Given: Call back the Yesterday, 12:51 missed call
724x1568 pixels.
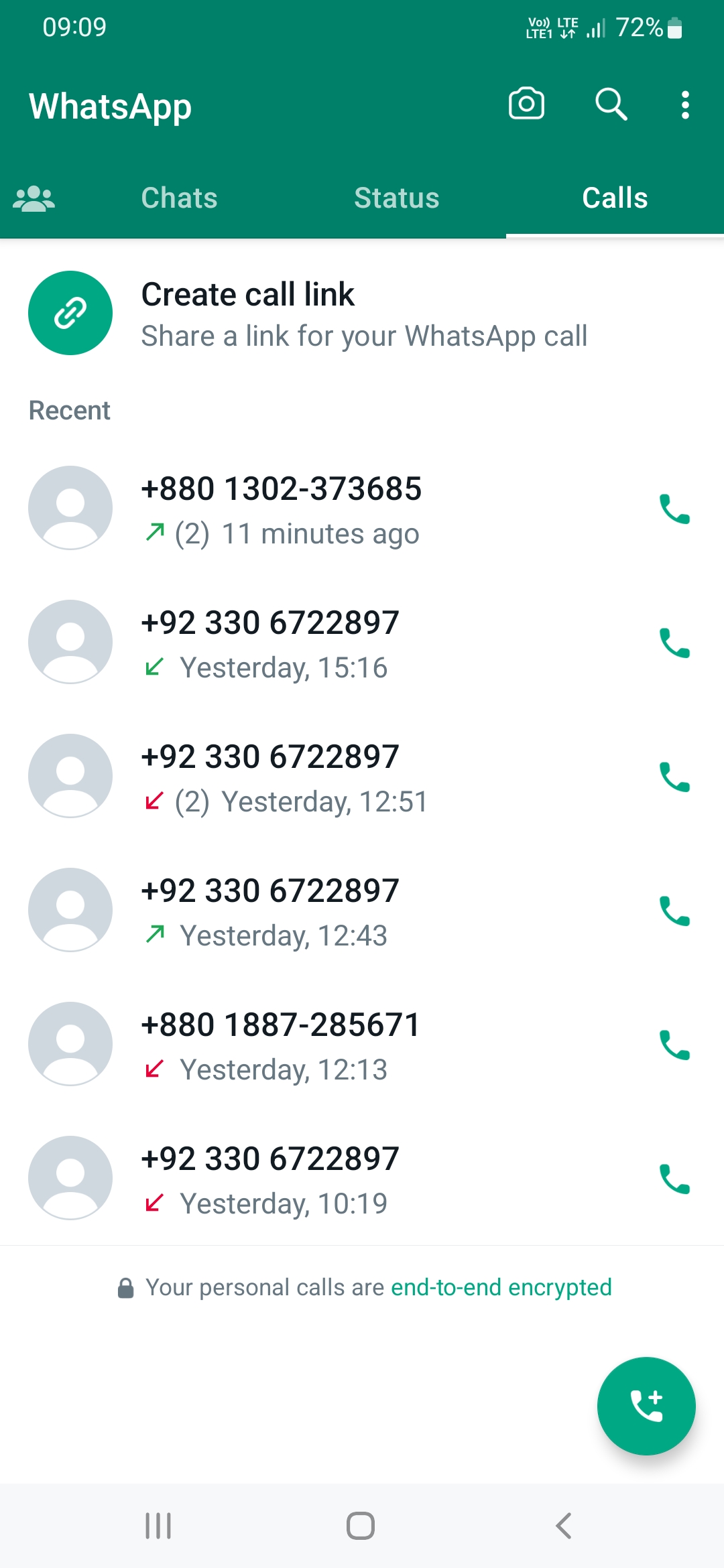Looking at the screenshot, I should coord(674,777).
